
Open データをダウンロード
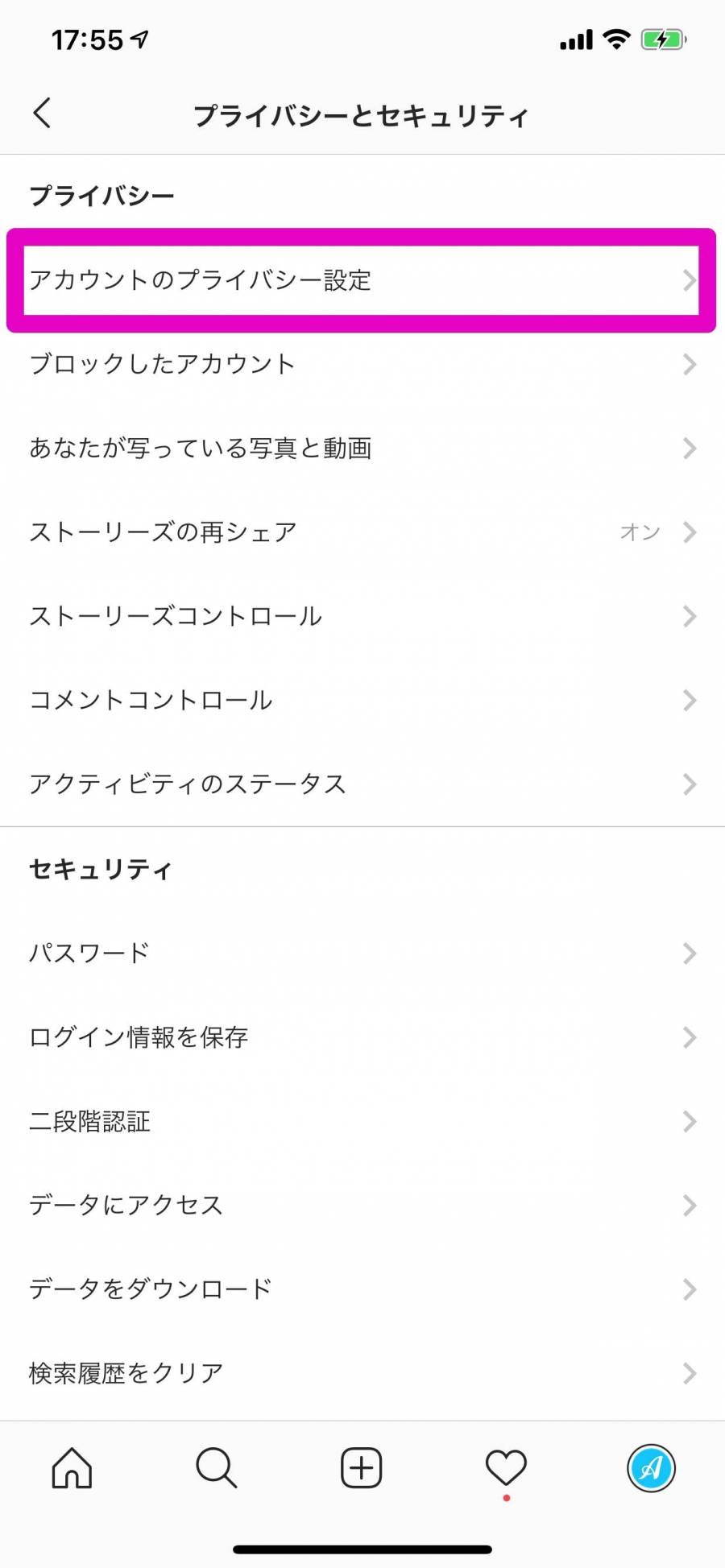[362, 1289]
